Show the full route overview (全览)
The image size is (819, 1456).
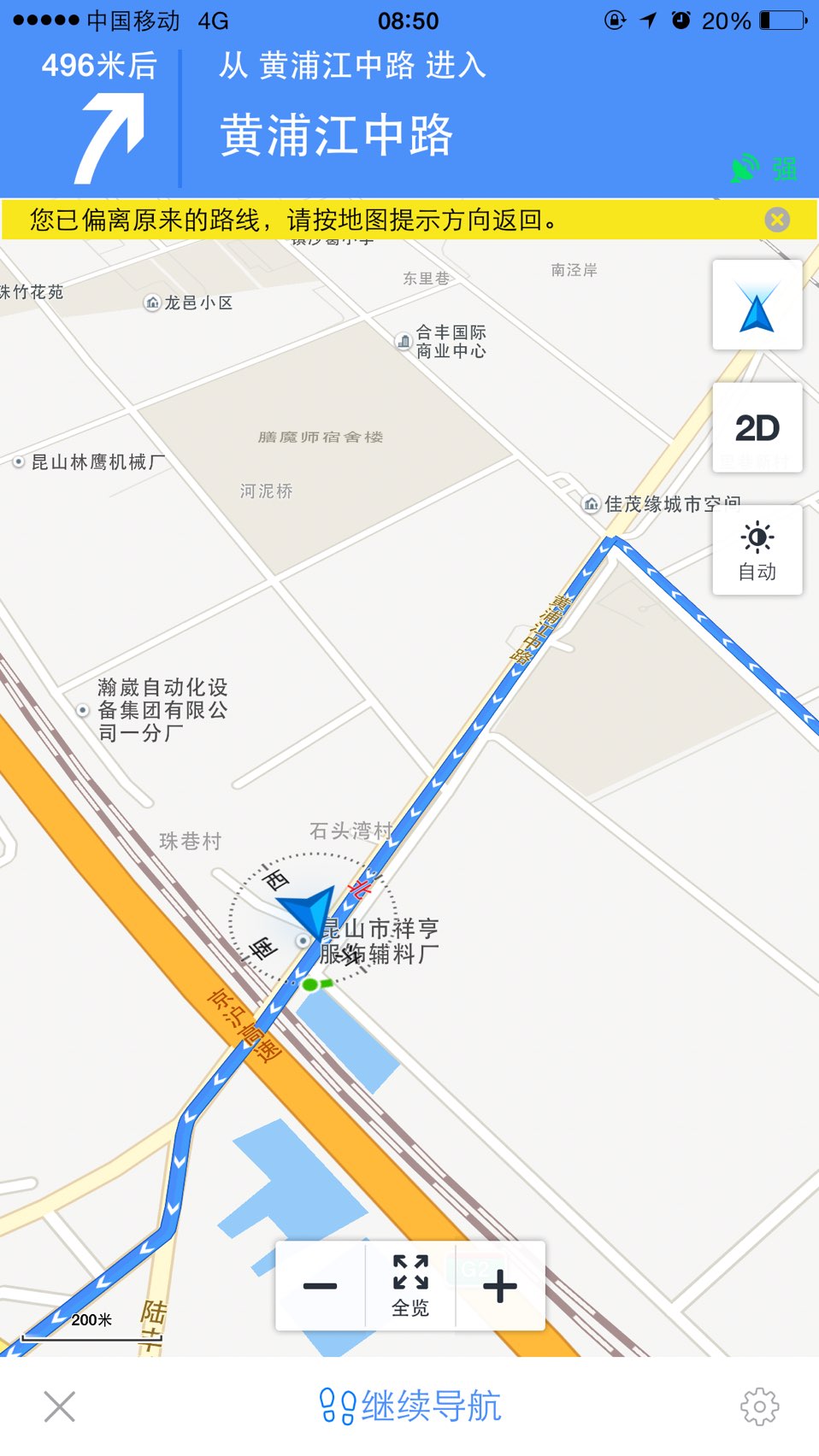410,1286
